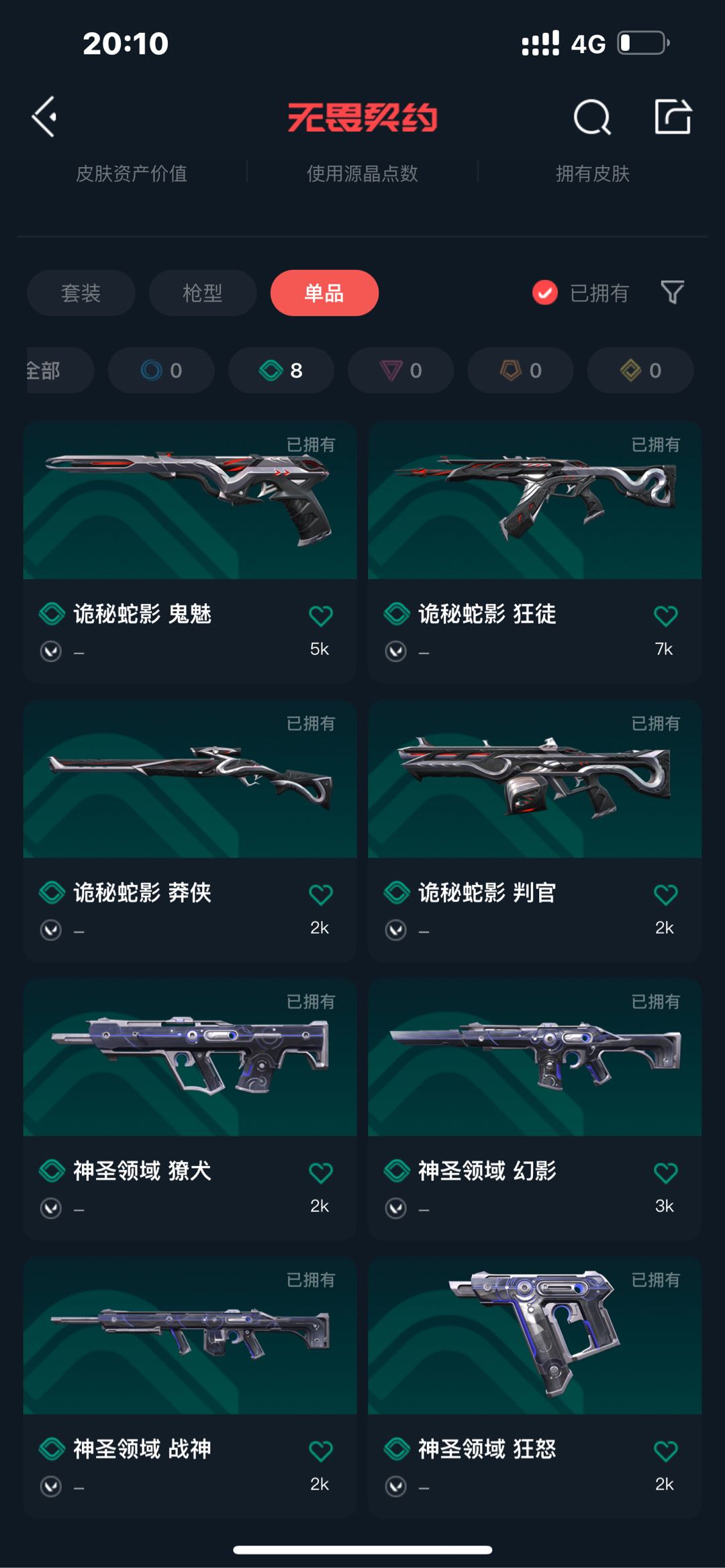Share this page via share icon
This screenshot has width=725, height=1568.
point(673,117)
